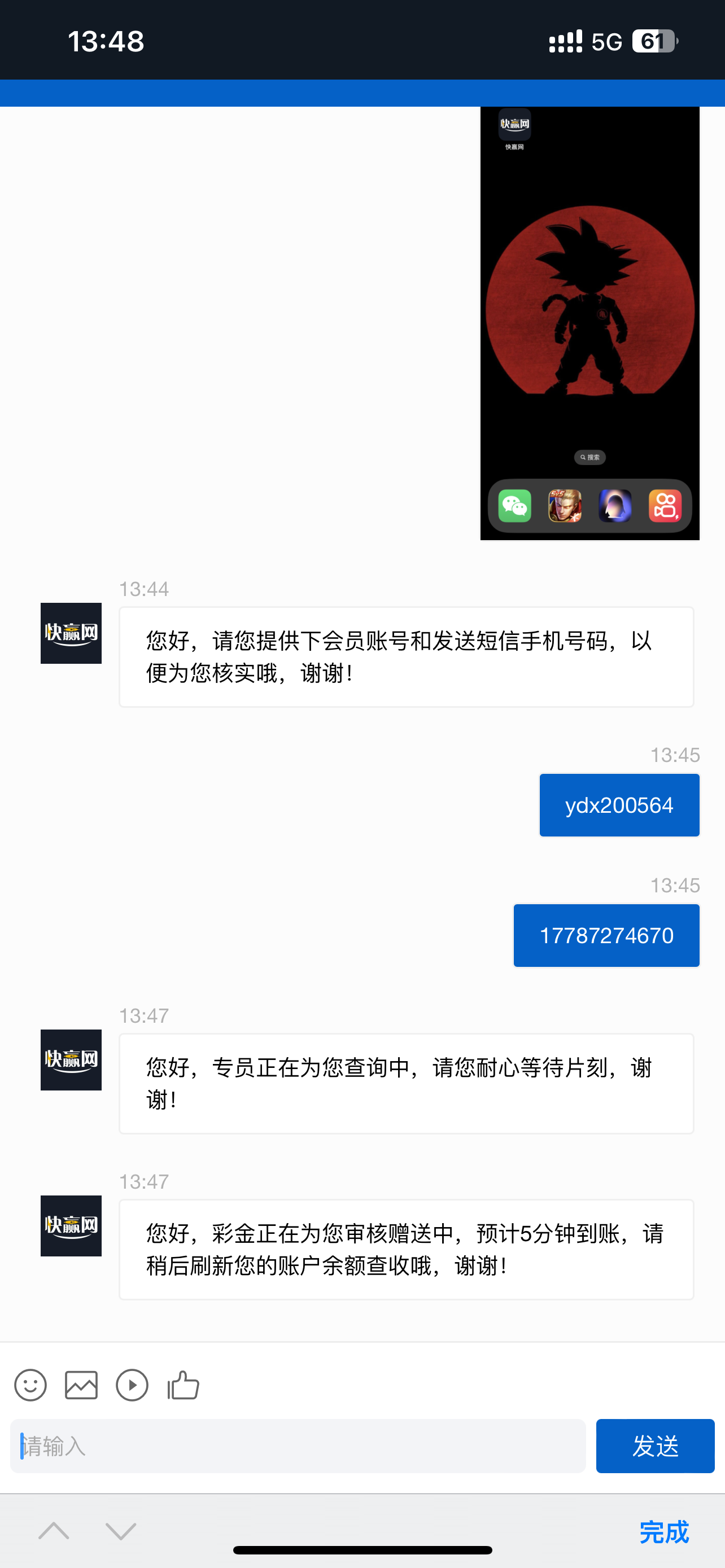Jump to next field with down arrow
Viewport: 725px width, 1568px height.
tap(120, 1530)
